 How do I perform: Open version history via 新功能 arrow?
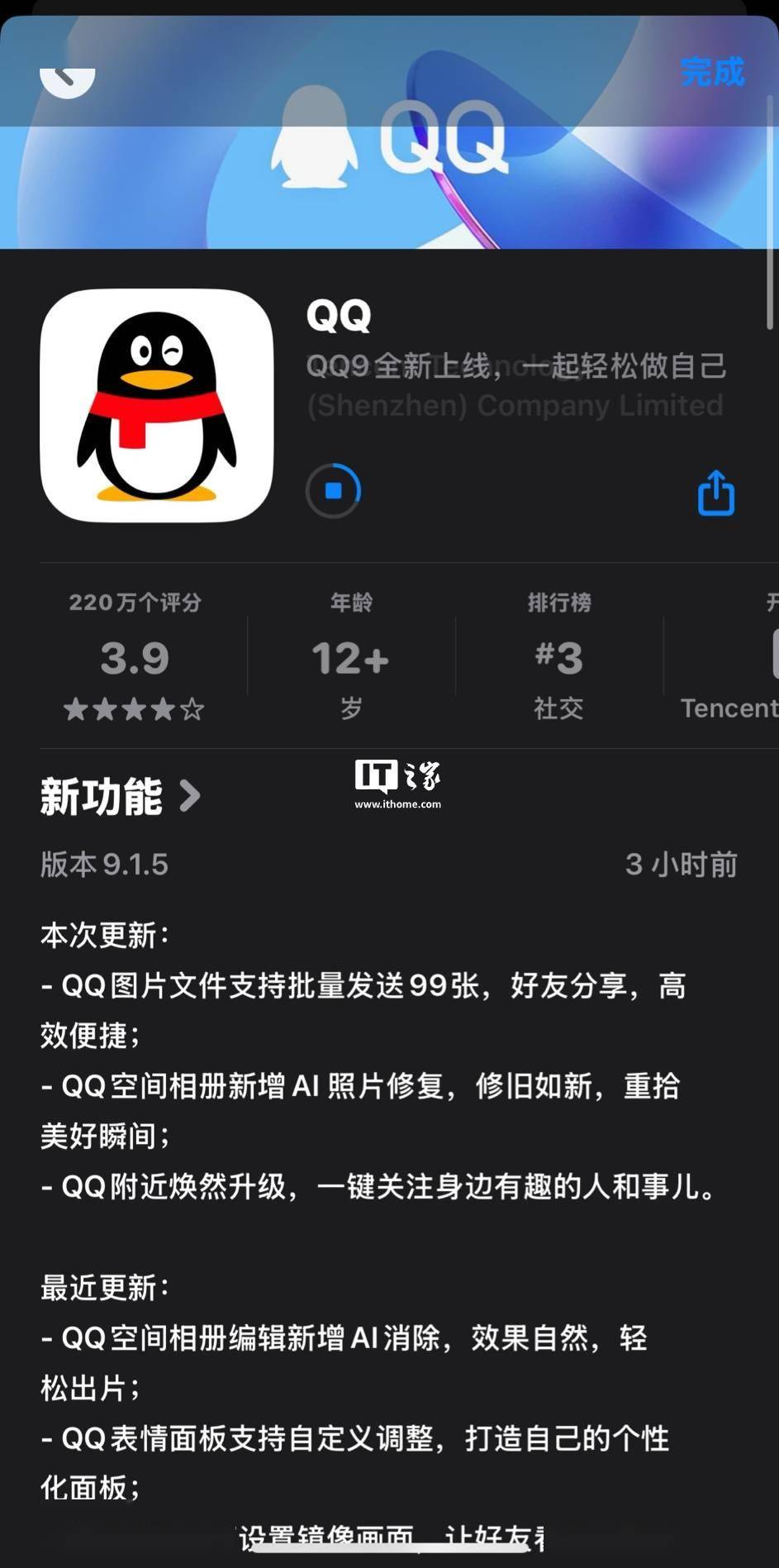tap(191, 796)
